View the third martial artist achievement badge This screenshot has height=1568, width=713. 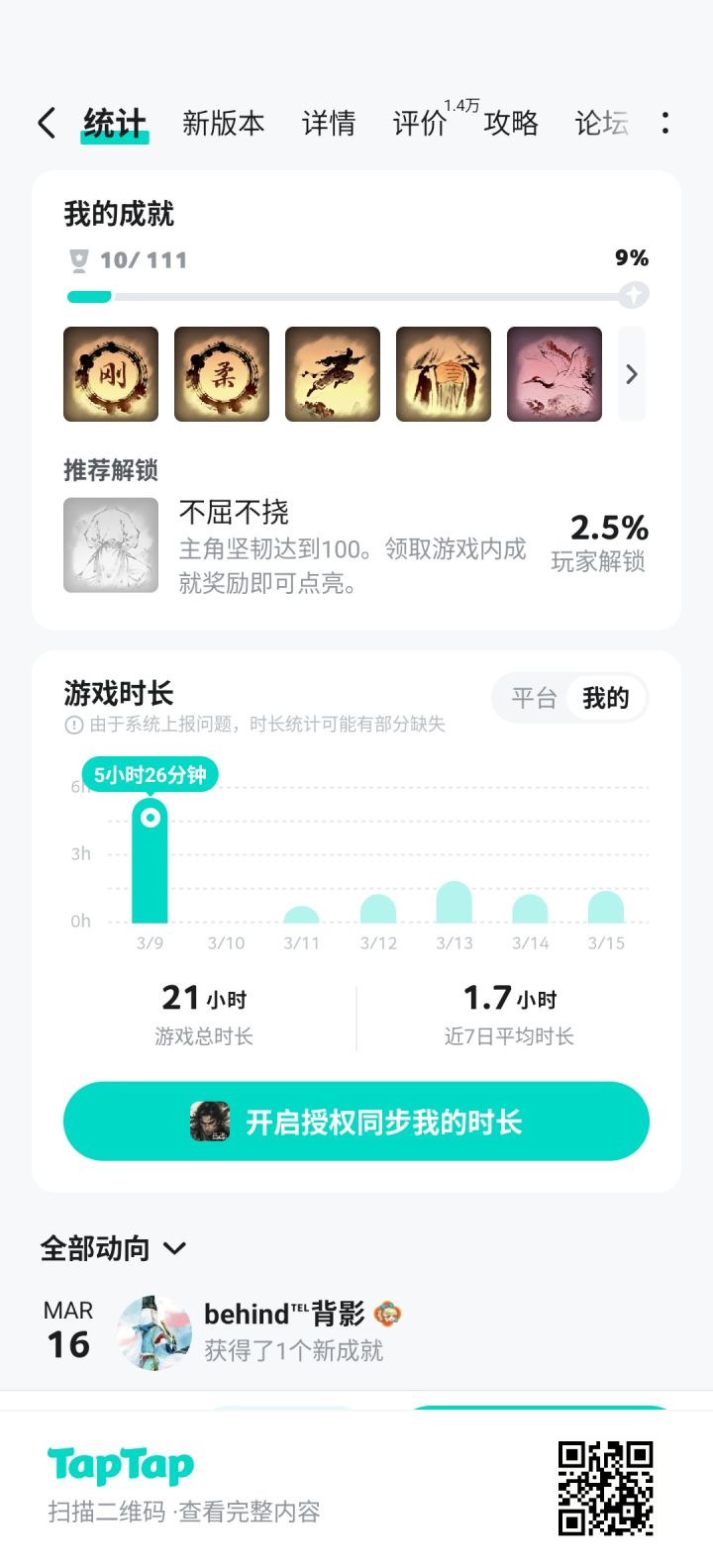332,374
